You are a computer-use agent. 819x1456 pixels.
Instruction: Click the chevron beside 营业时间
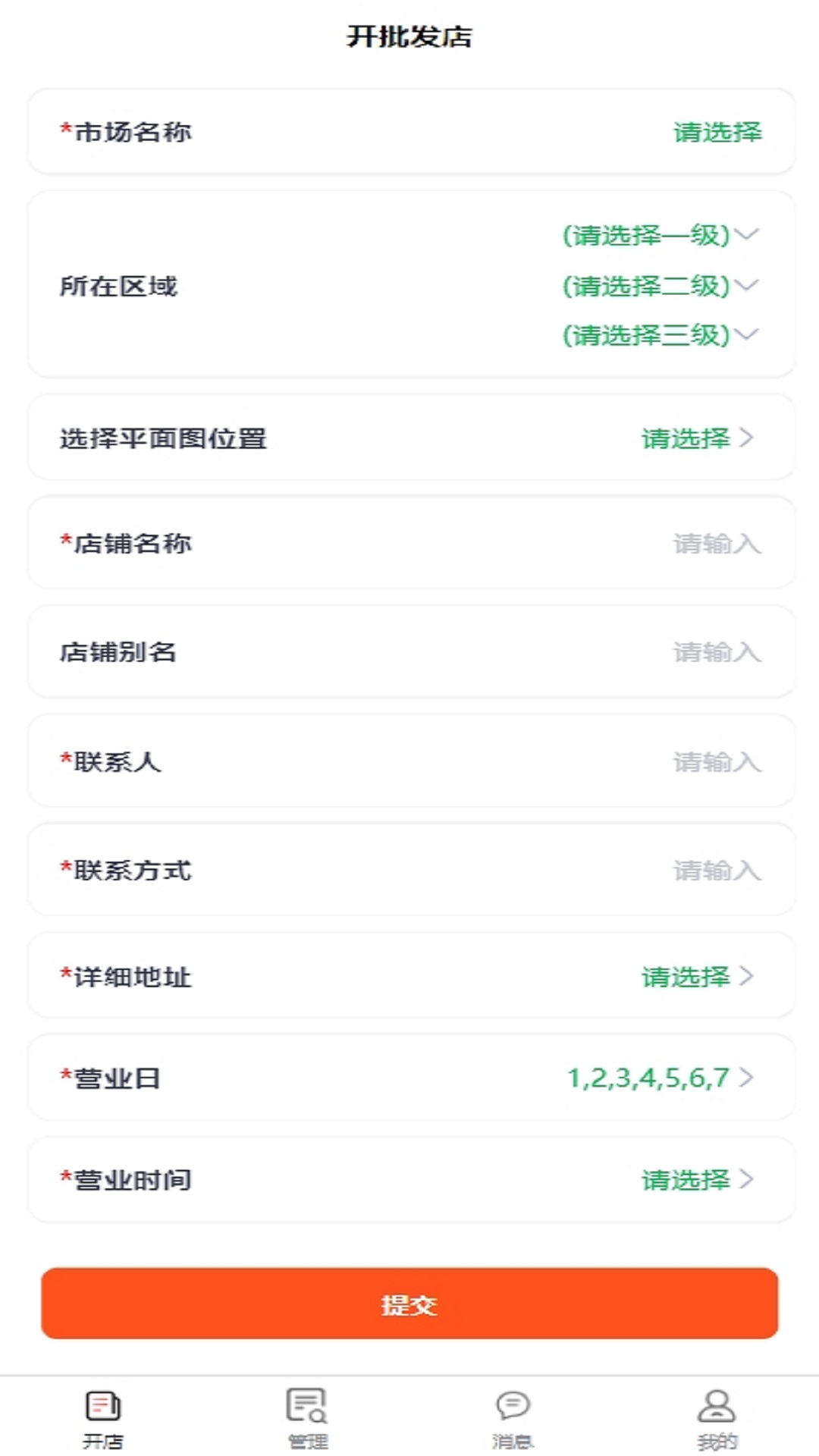pos(746,1181)
